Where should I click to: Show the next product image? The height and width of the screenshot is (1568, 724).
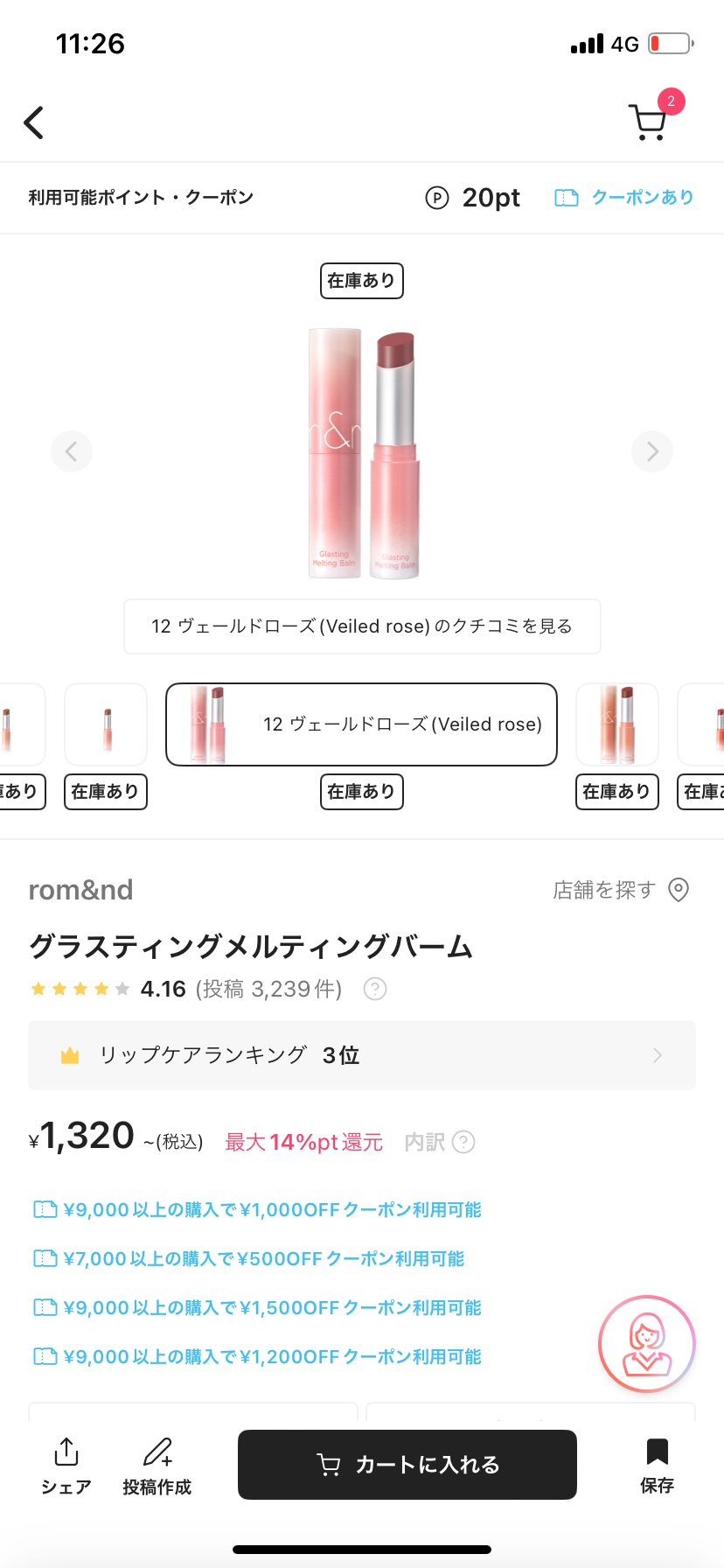(652, 451)
